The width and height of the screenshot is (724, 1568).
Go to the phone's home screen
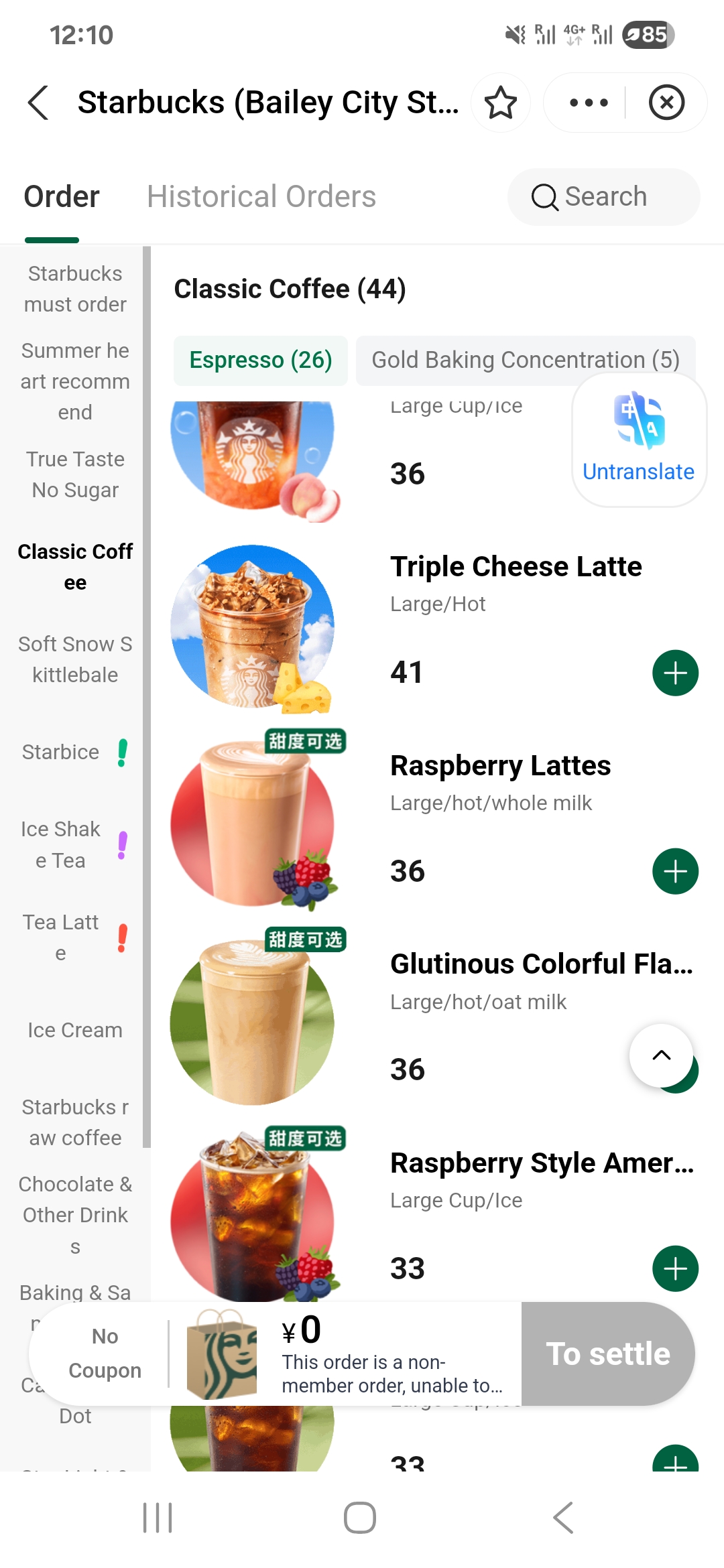[x=360, y=1518]
